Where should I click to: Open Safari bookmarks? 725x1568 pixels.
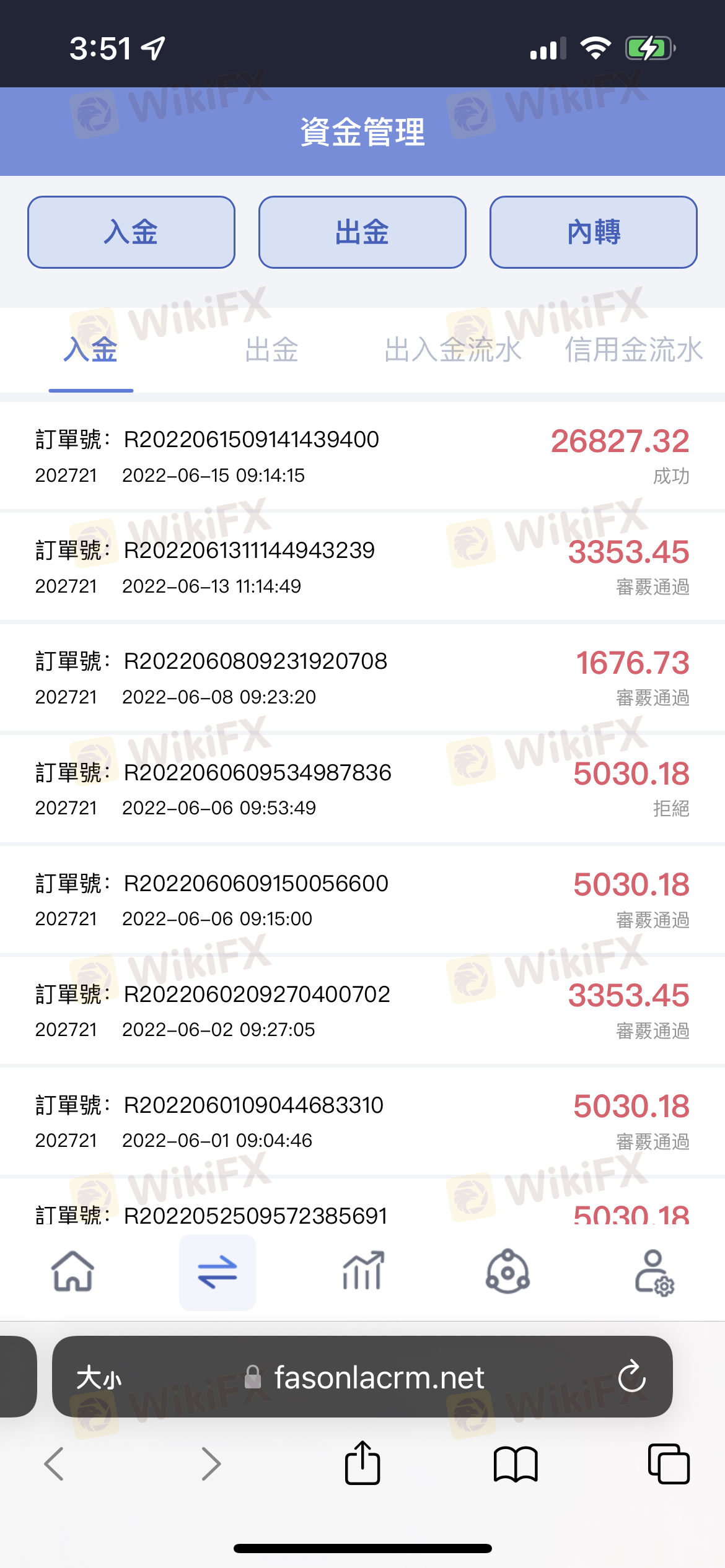pos(516,1465)
